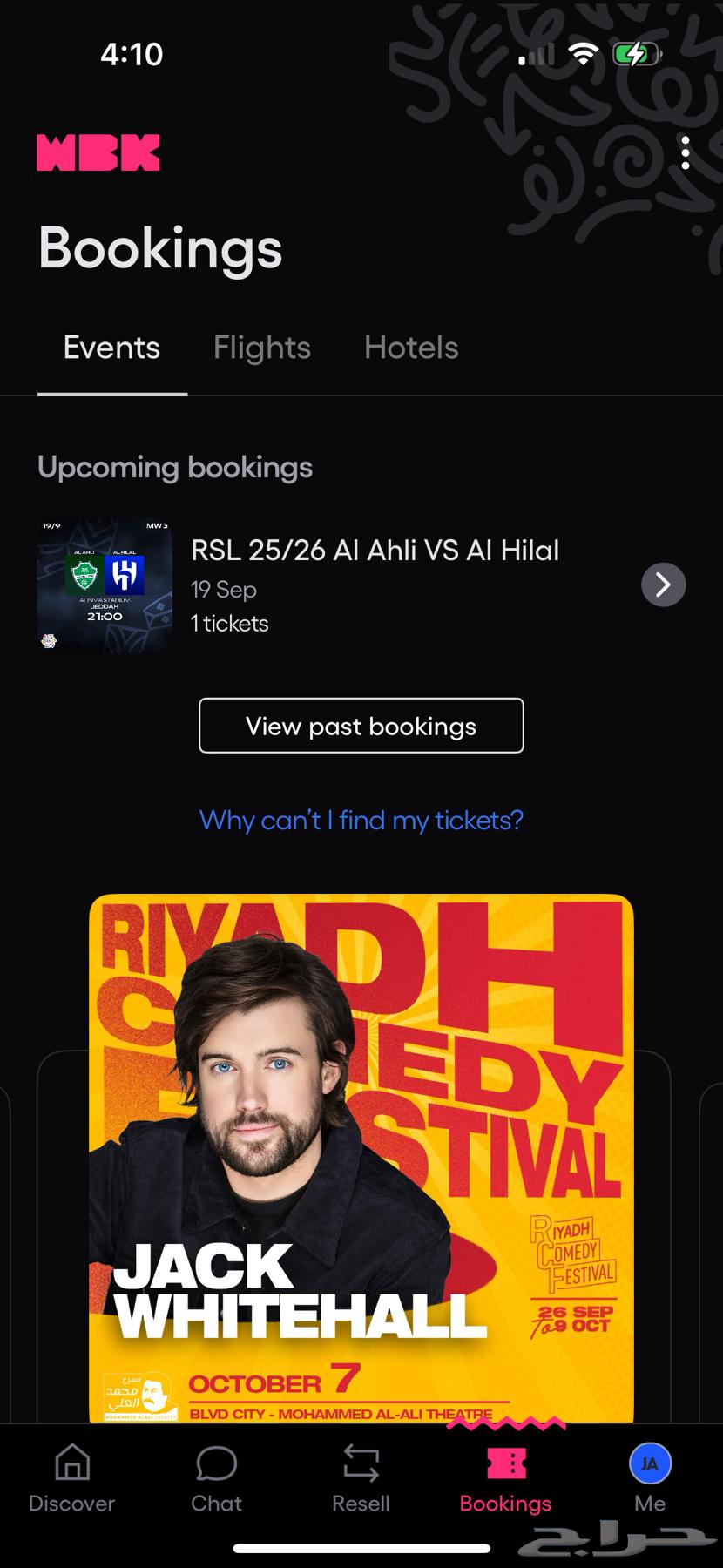Switch to the Flights tab
Image resolution: width=723 pixels, height=1568 pixels.
(261, 348)
